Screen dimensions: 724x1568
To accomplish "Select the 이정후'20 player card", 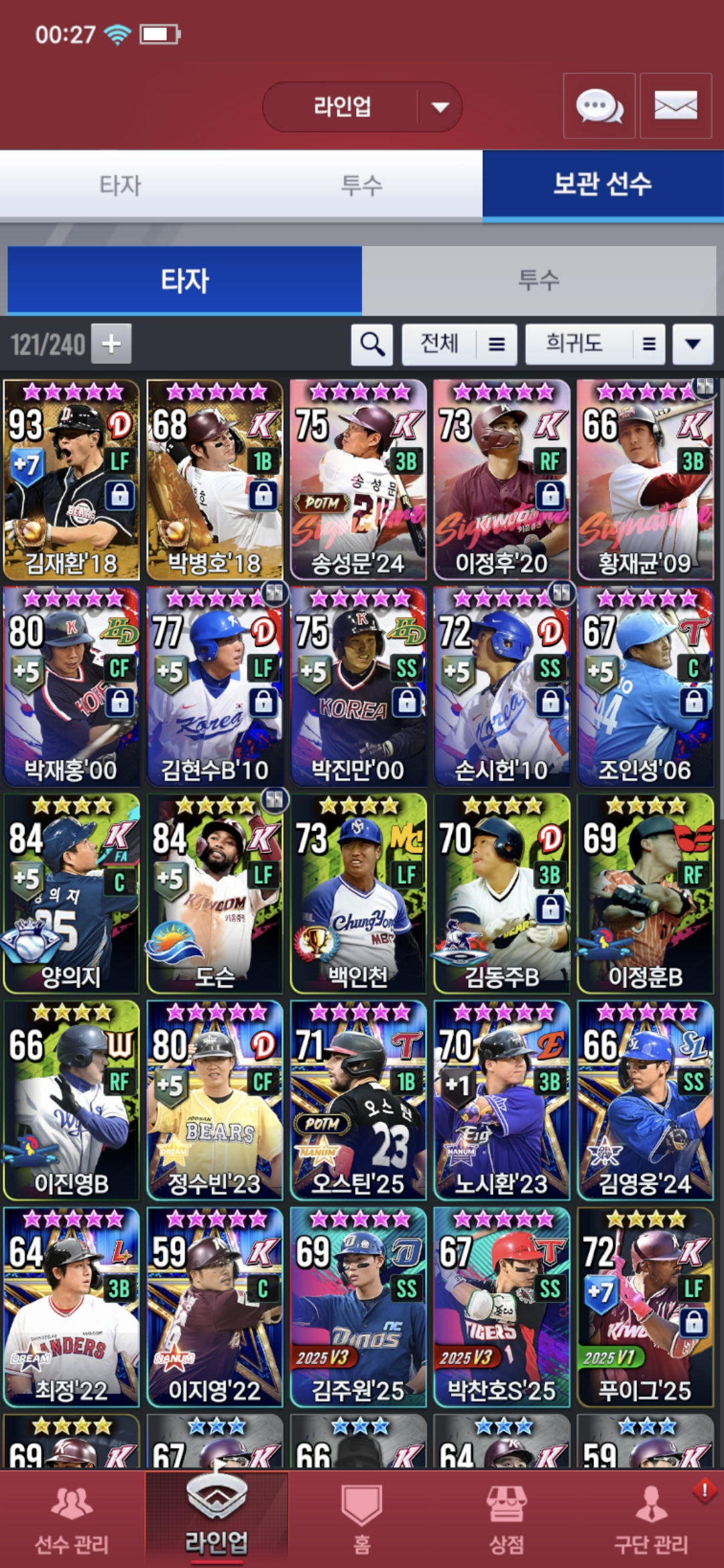I will (x=501, y=480).
